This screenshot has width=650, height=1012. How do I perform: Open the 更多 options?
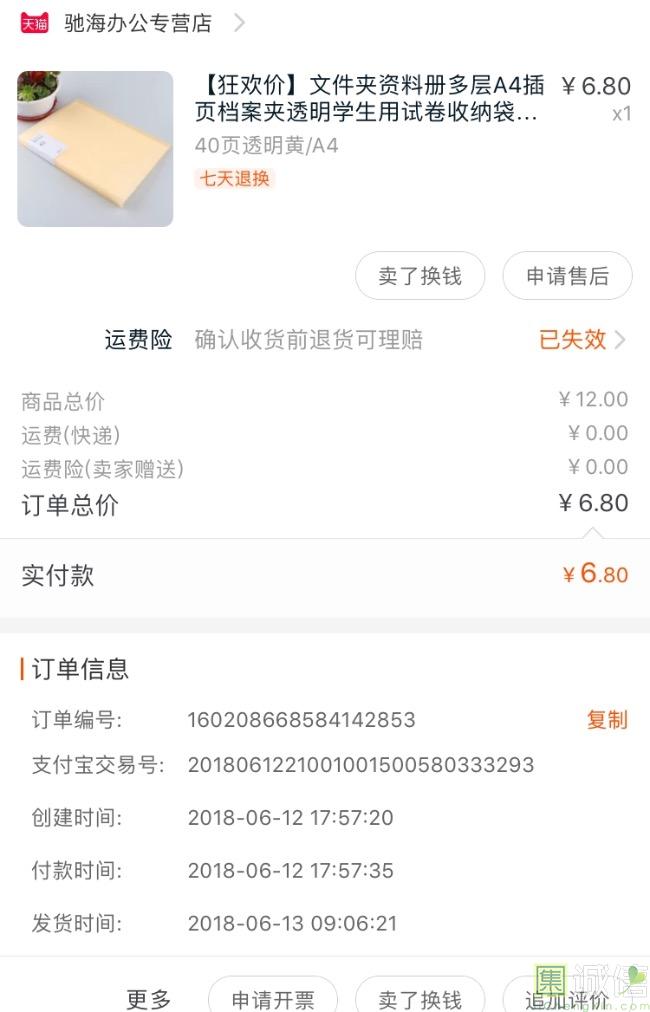(149, 998)
